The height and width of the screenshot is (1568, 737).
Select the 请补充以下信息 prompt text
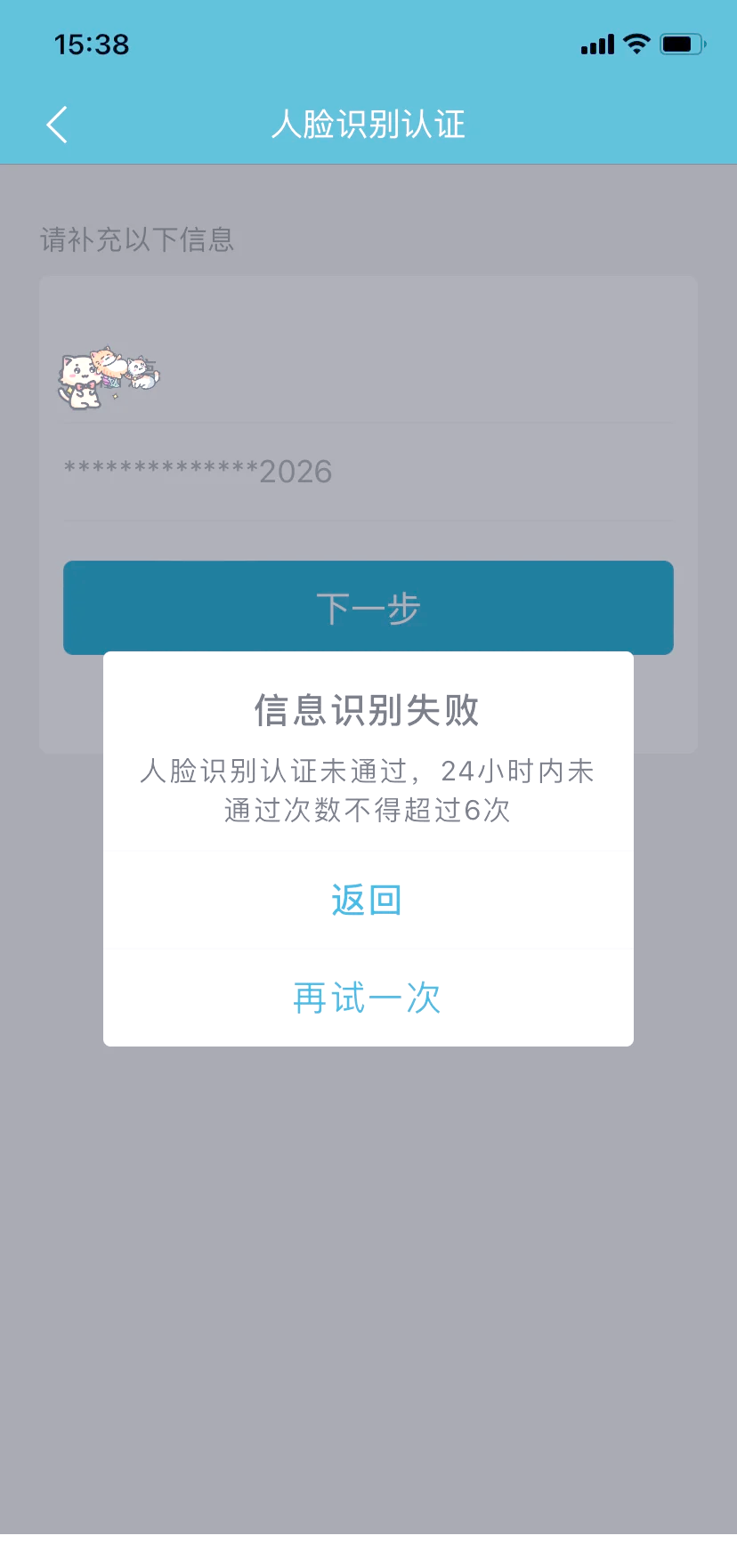(136, 240)
